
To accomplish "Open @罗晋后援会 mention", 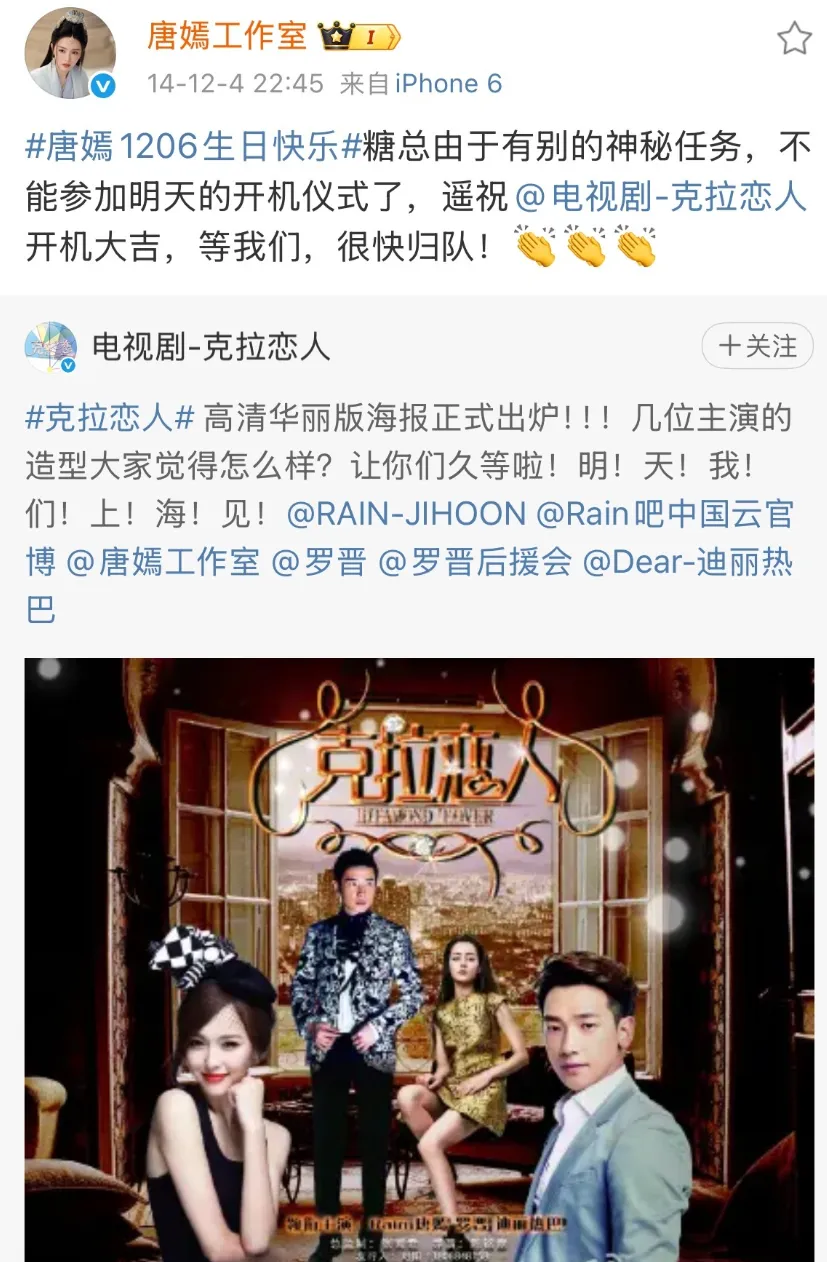I will point(475,562).
